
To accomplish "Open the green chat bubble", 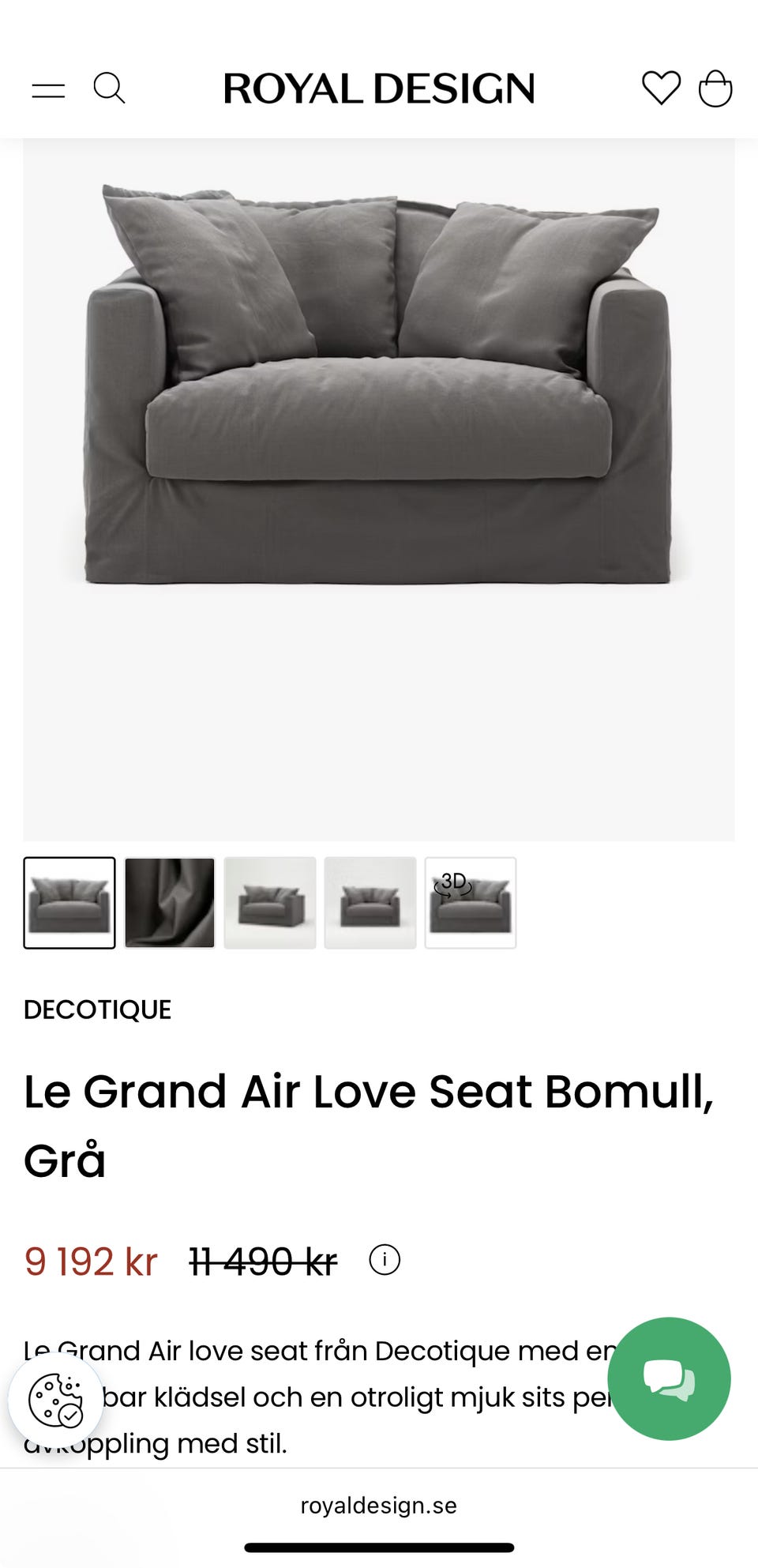I will click(x=669, y=1378).
